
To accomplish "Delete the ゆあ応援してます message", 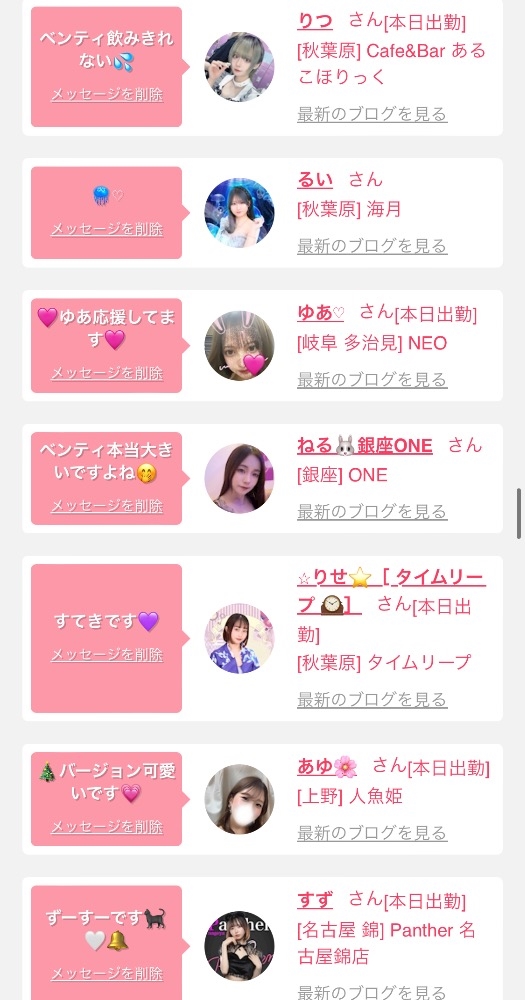I will (x=107, y=373).
